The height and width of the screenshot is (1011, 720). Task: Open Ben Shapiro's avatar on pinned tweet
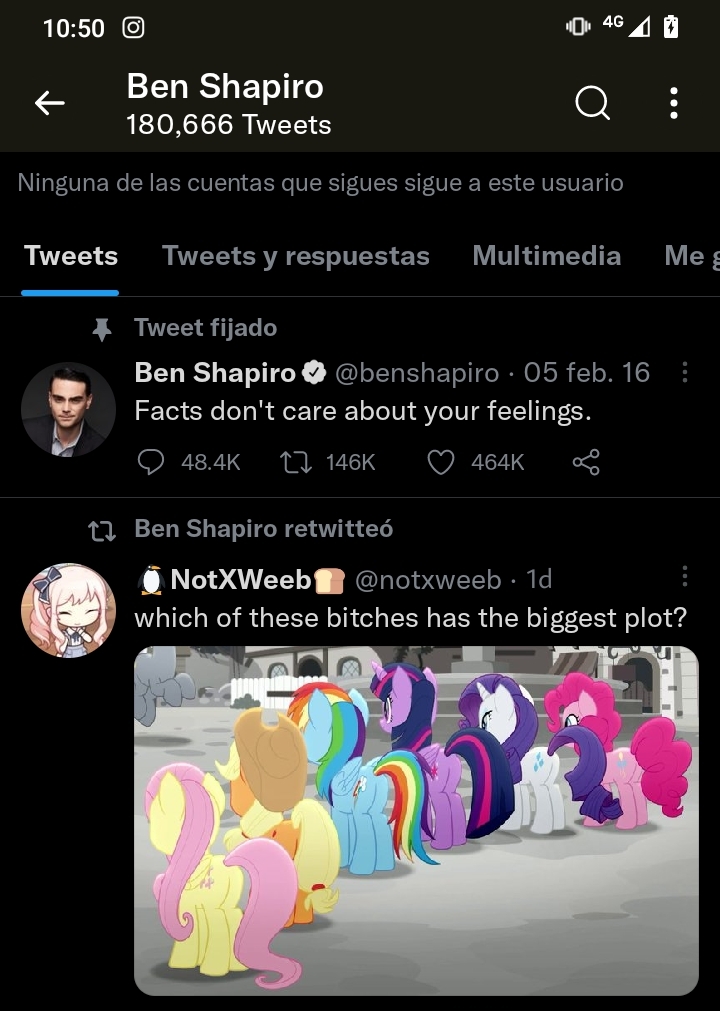(x=69, y=410)
